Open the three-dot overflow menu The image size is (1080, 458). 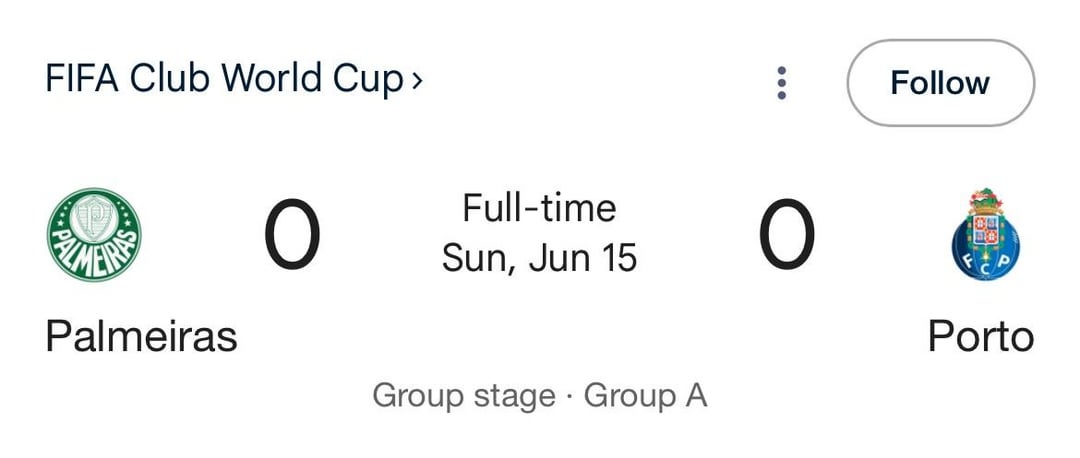[782, 83]
